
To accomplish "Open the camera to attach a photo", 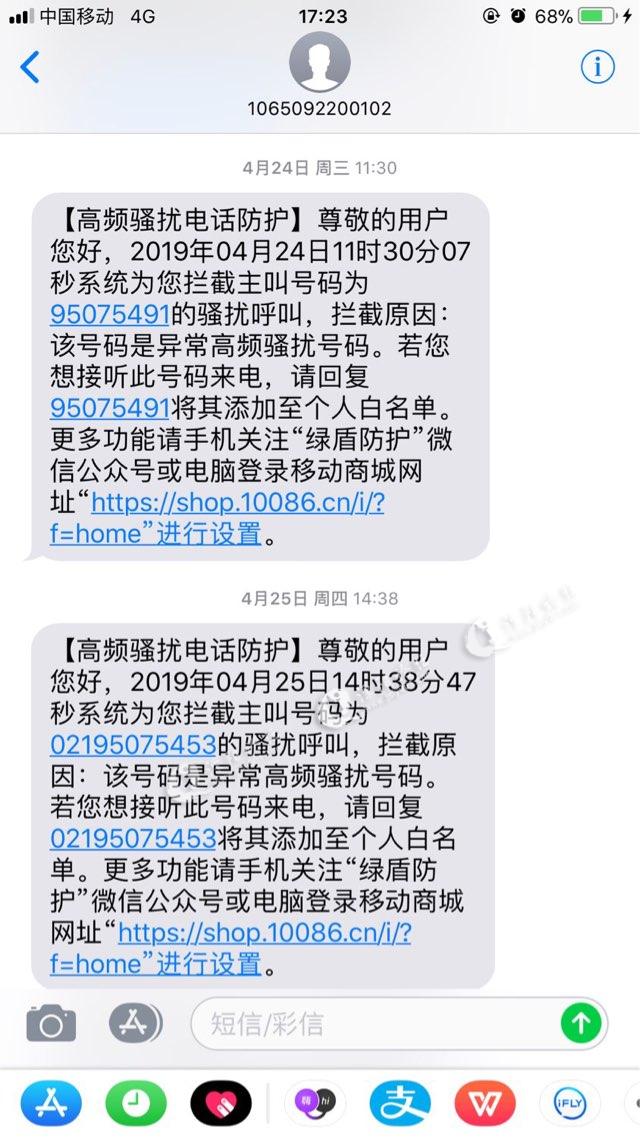I will tap(50, 1022).
